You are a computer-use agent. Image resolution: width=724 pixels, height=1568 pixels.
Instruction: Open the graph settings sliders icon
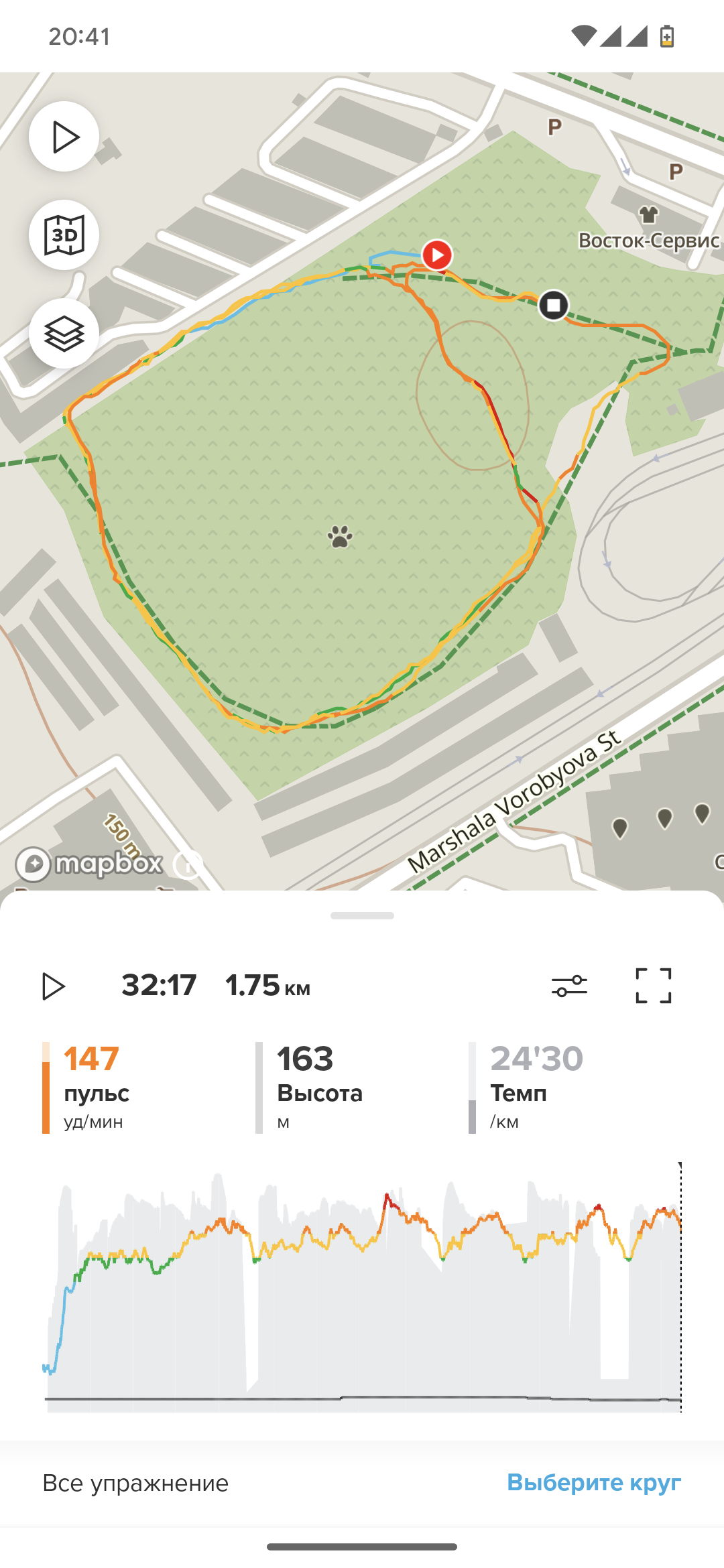(x=569, y=986)
